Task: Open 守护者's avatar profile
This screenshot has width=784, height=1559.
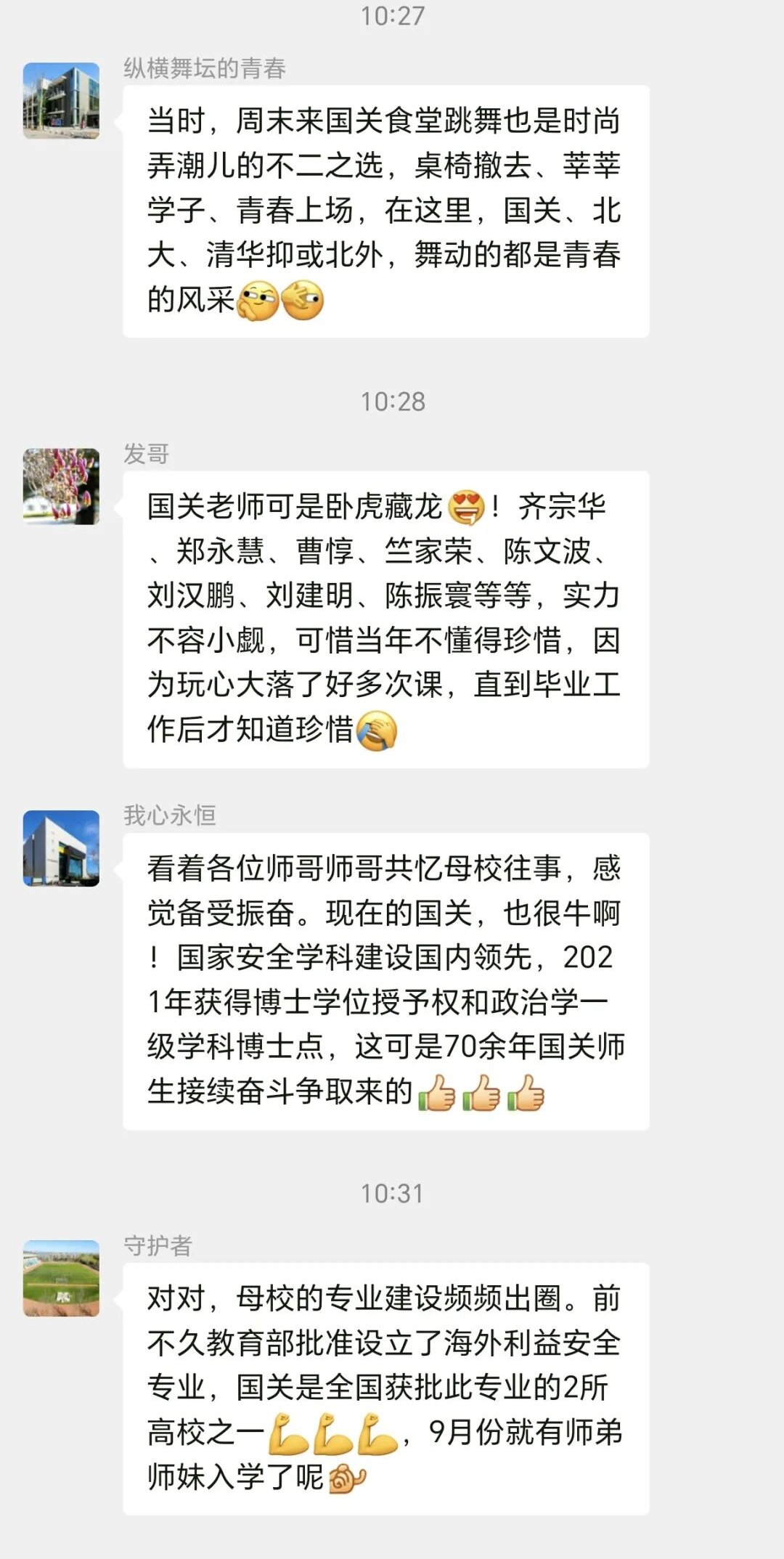Action: click(61, 1278)
